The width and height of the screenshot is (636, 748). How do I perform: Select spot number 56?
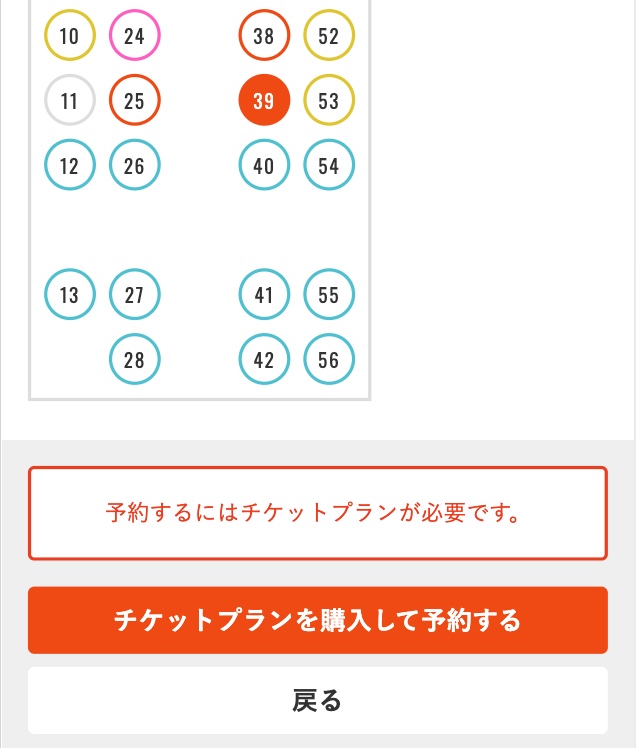pos(329,360)
